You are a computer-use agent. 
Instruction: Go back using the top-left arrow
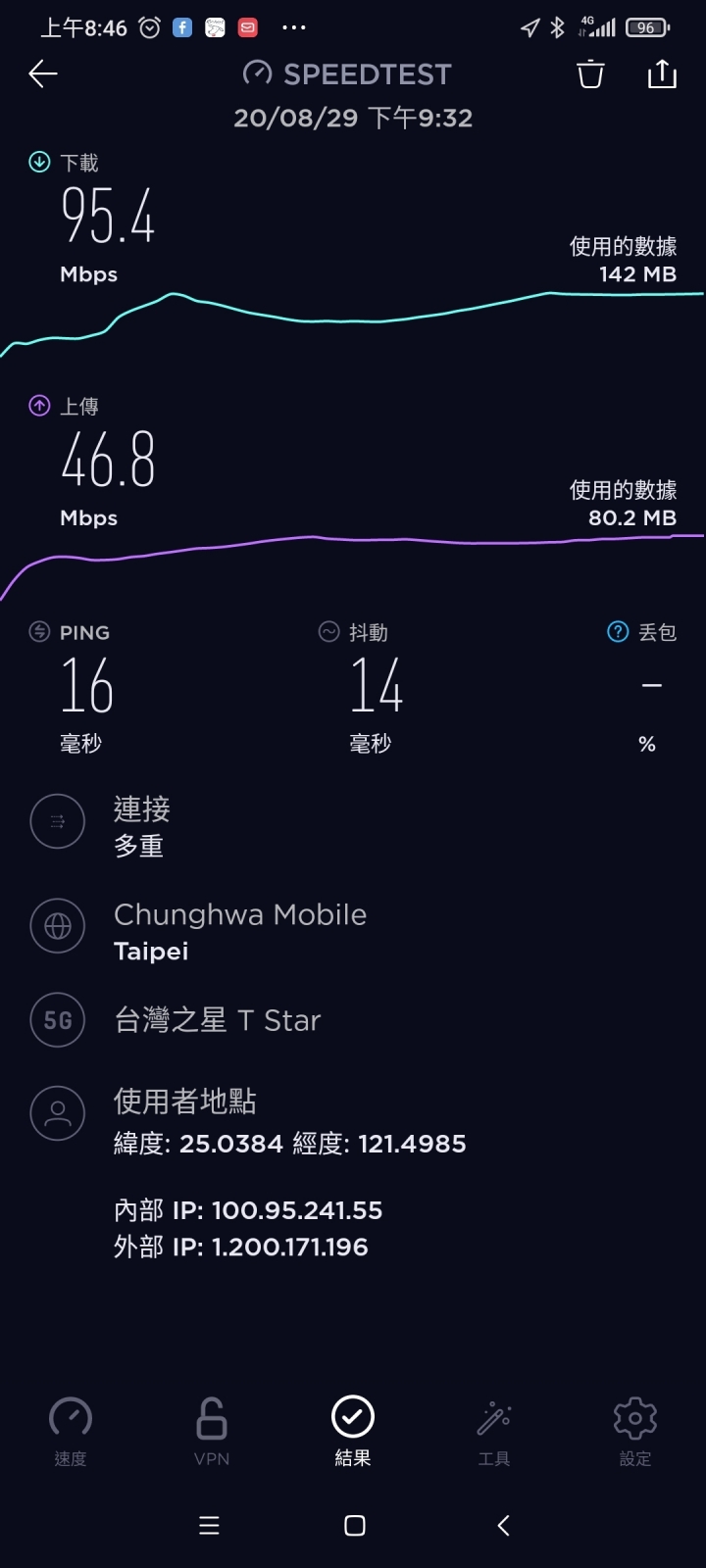click(x=43, y=73)
